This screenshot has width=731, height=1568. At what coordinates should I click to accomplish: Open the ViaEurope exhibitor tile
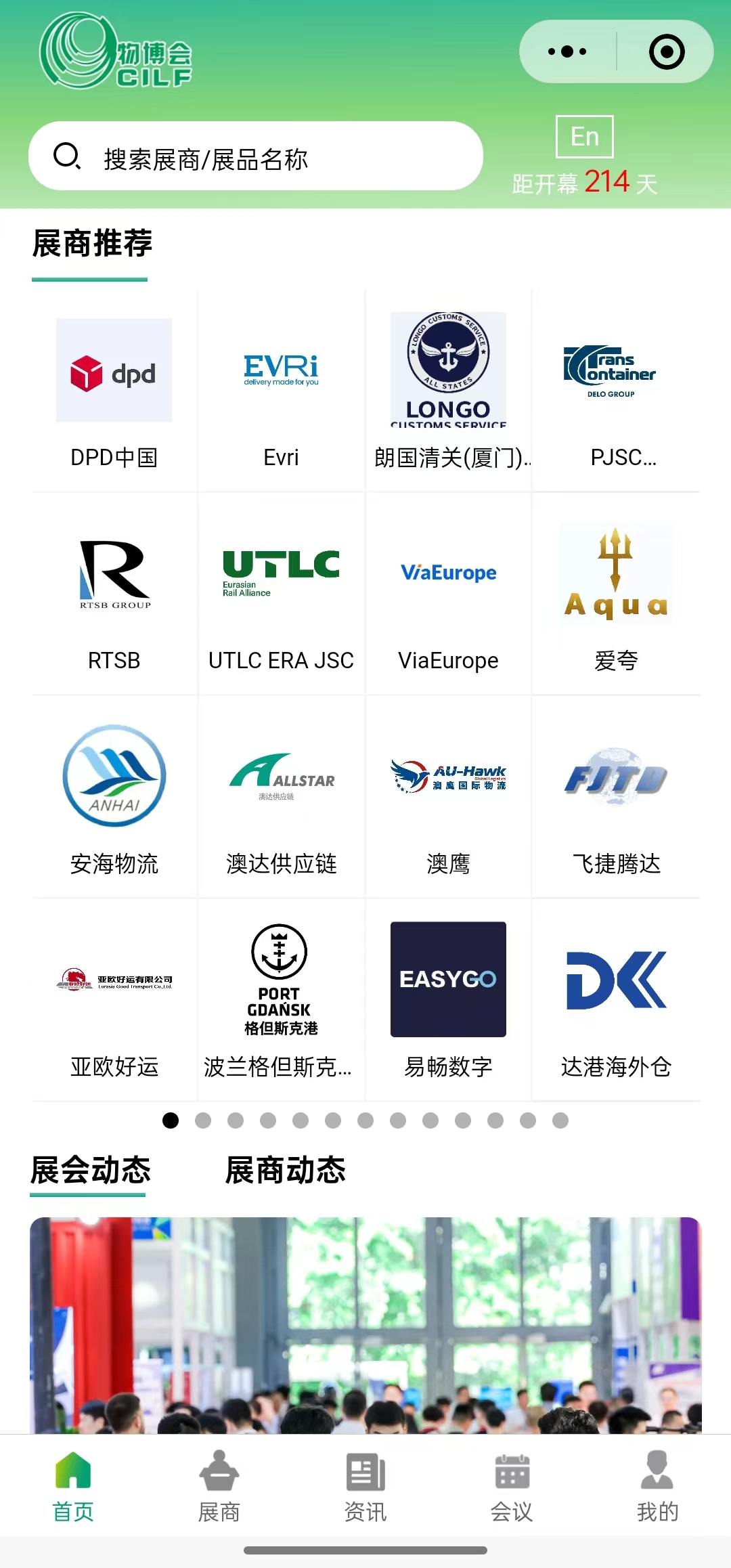[x=448, y=594]
